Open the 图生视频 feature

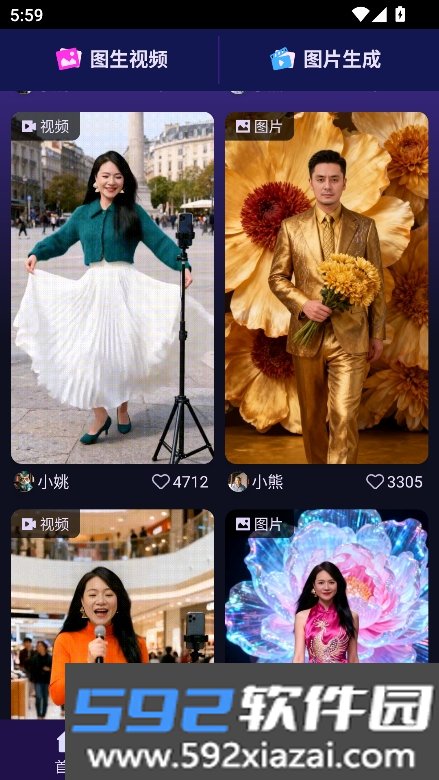(x=112, y=59)
